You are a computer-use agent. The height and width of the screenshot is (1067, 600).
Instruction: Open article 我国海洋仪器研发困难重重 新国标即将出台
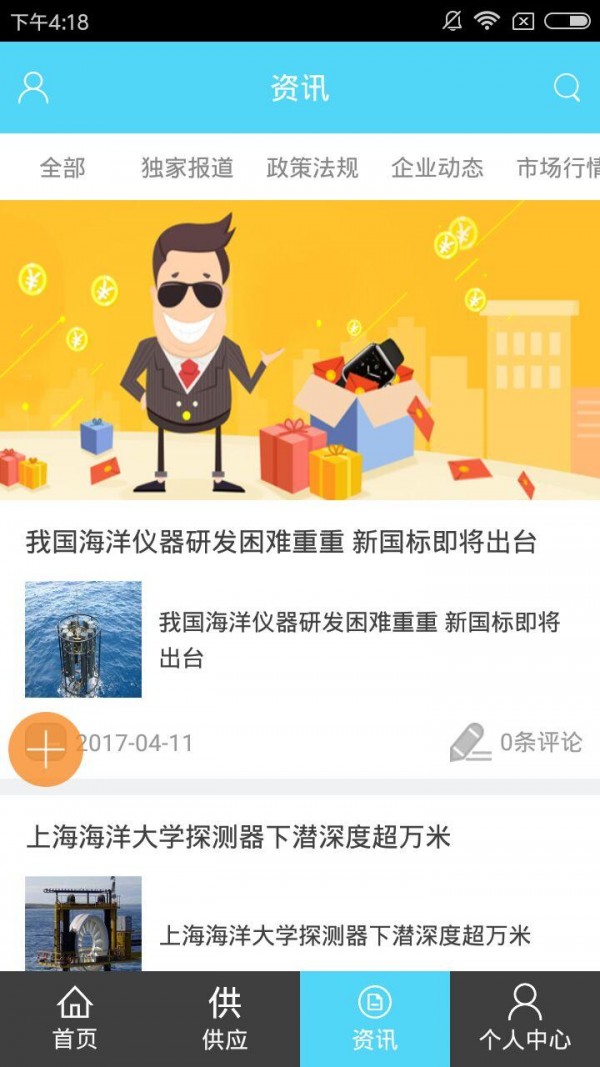pos(281,542)
